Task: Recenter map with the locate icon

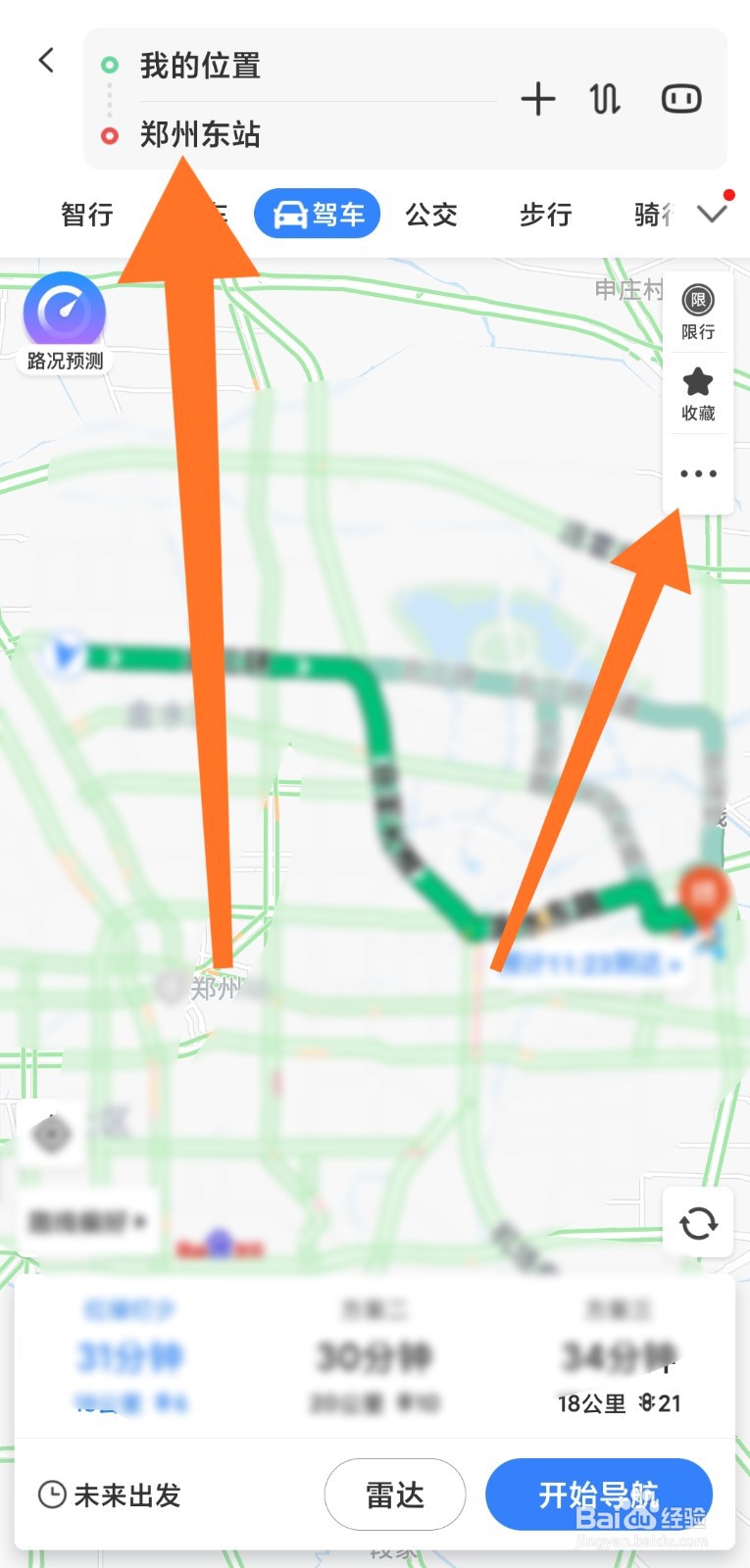Action: [50, 1135]
